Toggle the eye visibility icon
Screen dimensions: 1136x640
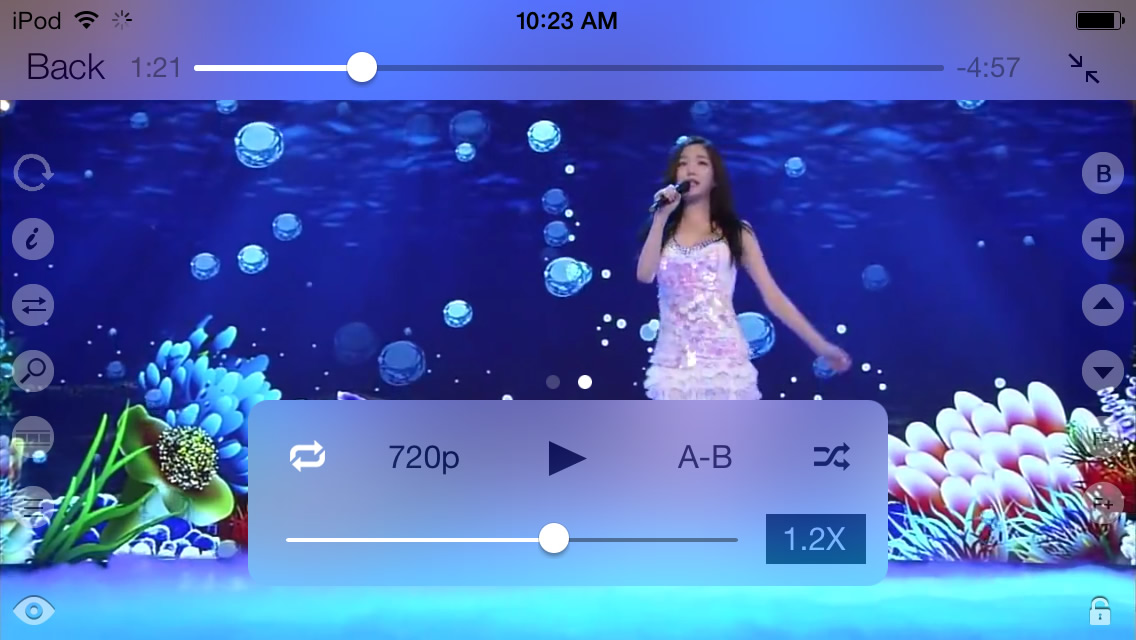point(33,610)
